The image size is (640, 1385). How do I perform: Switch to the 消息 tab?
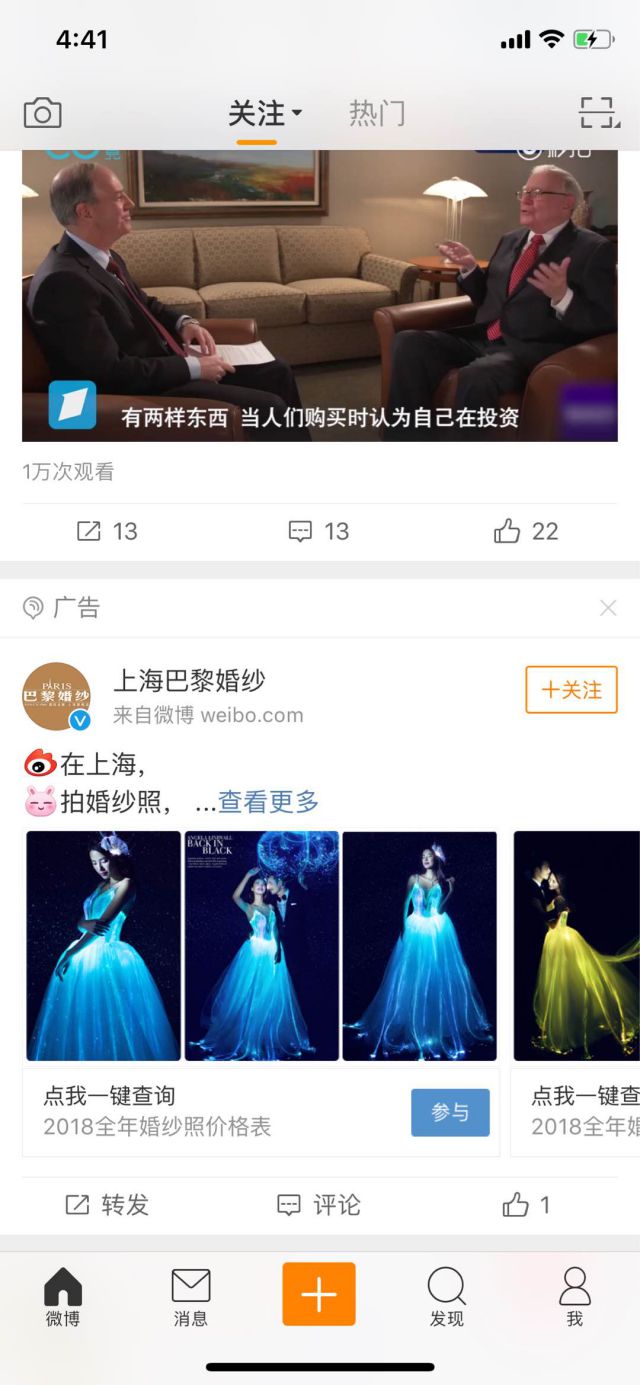tap(190, 1297)
